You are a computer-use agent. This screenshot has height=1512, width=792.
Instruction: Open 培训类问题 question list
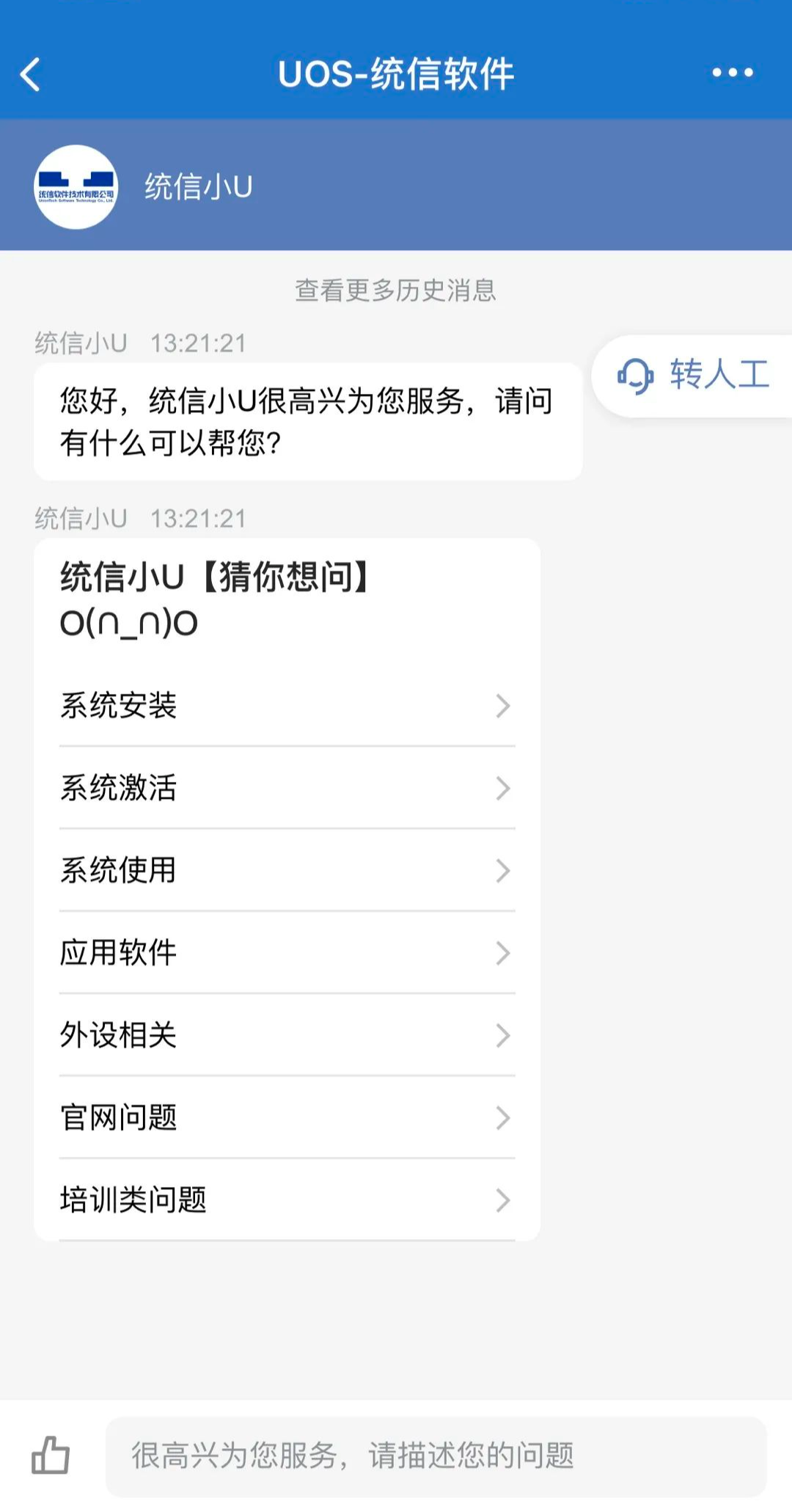click(x=286, y=1200)
